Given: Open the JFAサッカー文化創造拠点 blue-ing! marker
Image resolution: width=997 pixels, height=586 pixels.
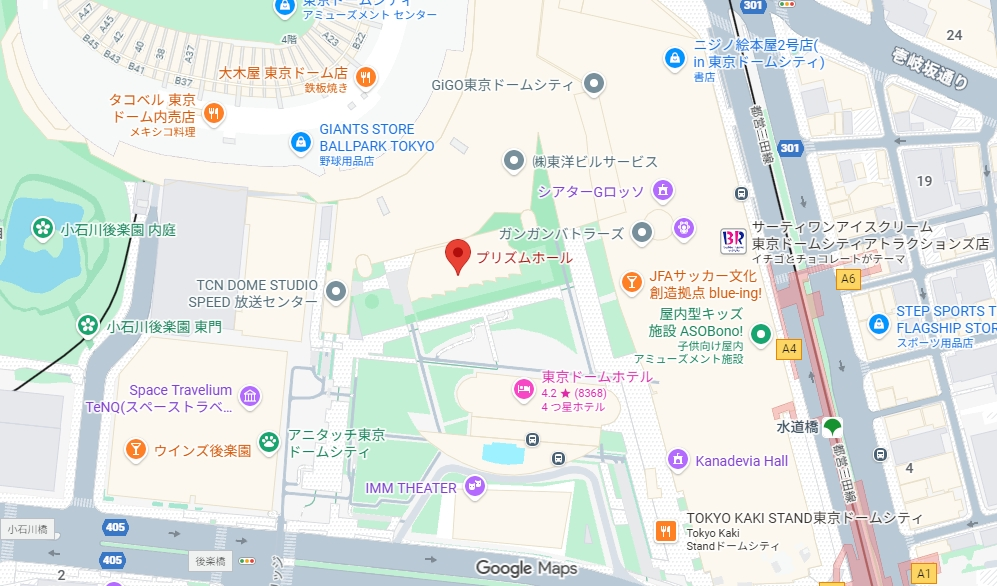Looking at the screenshot, I should (x=631, y=283).
